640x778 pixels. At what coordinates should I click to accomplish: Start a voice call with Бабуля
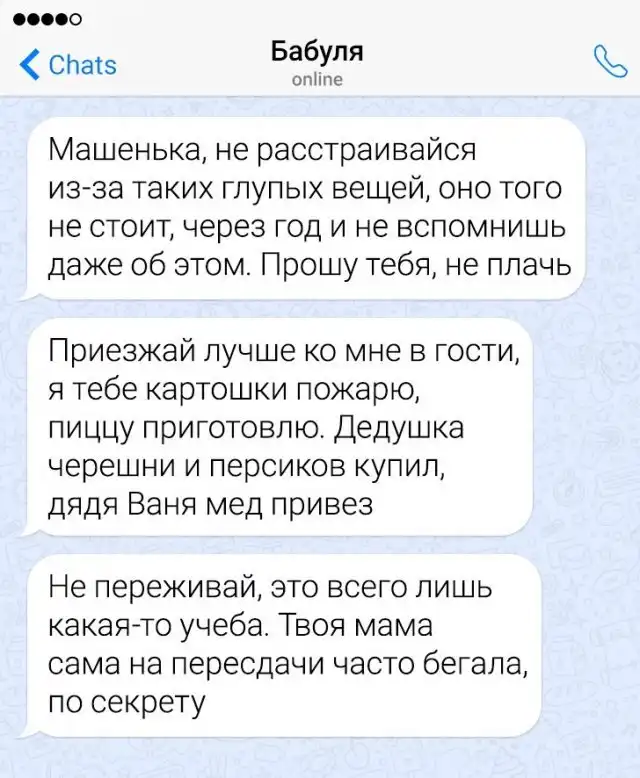click(x=608, y=62)
